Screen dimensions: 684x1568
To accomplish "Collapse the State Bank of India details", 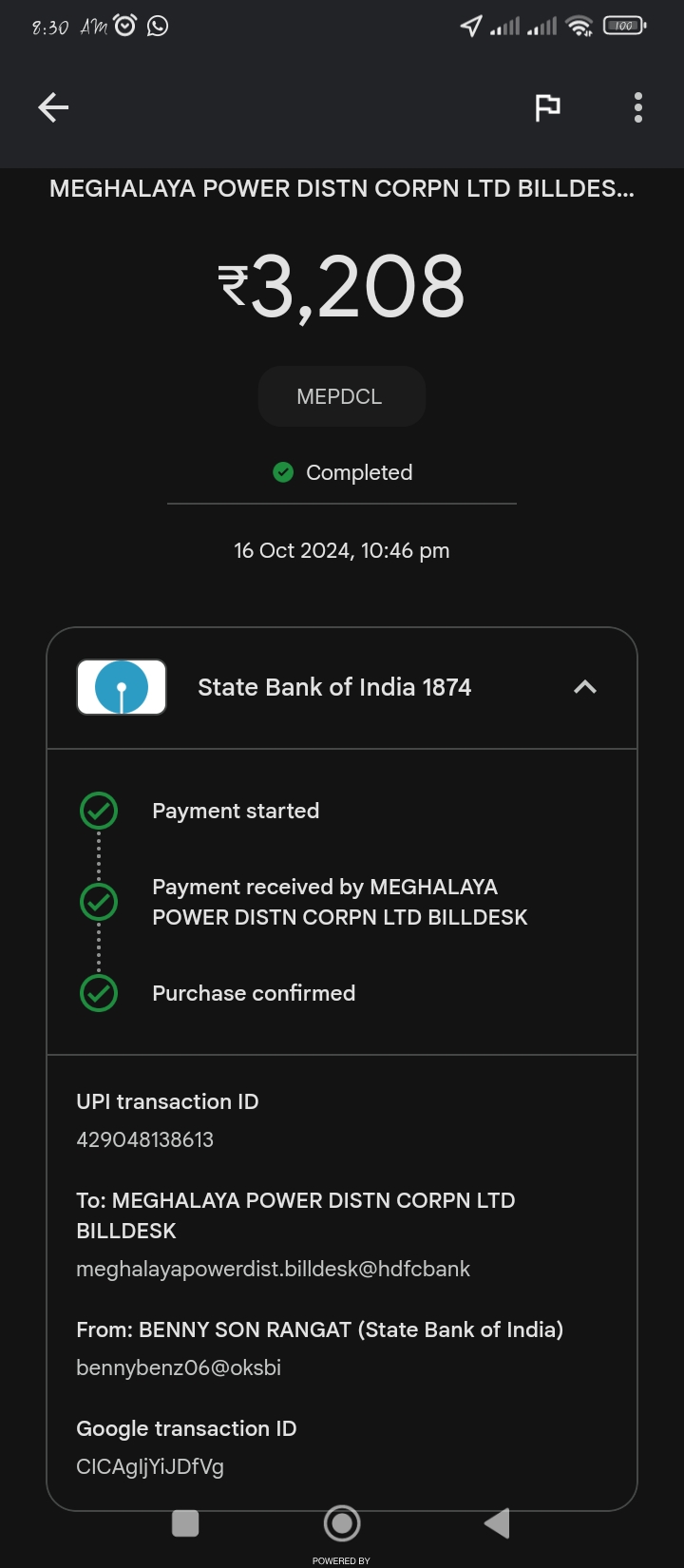I will (x=585, y=687).
